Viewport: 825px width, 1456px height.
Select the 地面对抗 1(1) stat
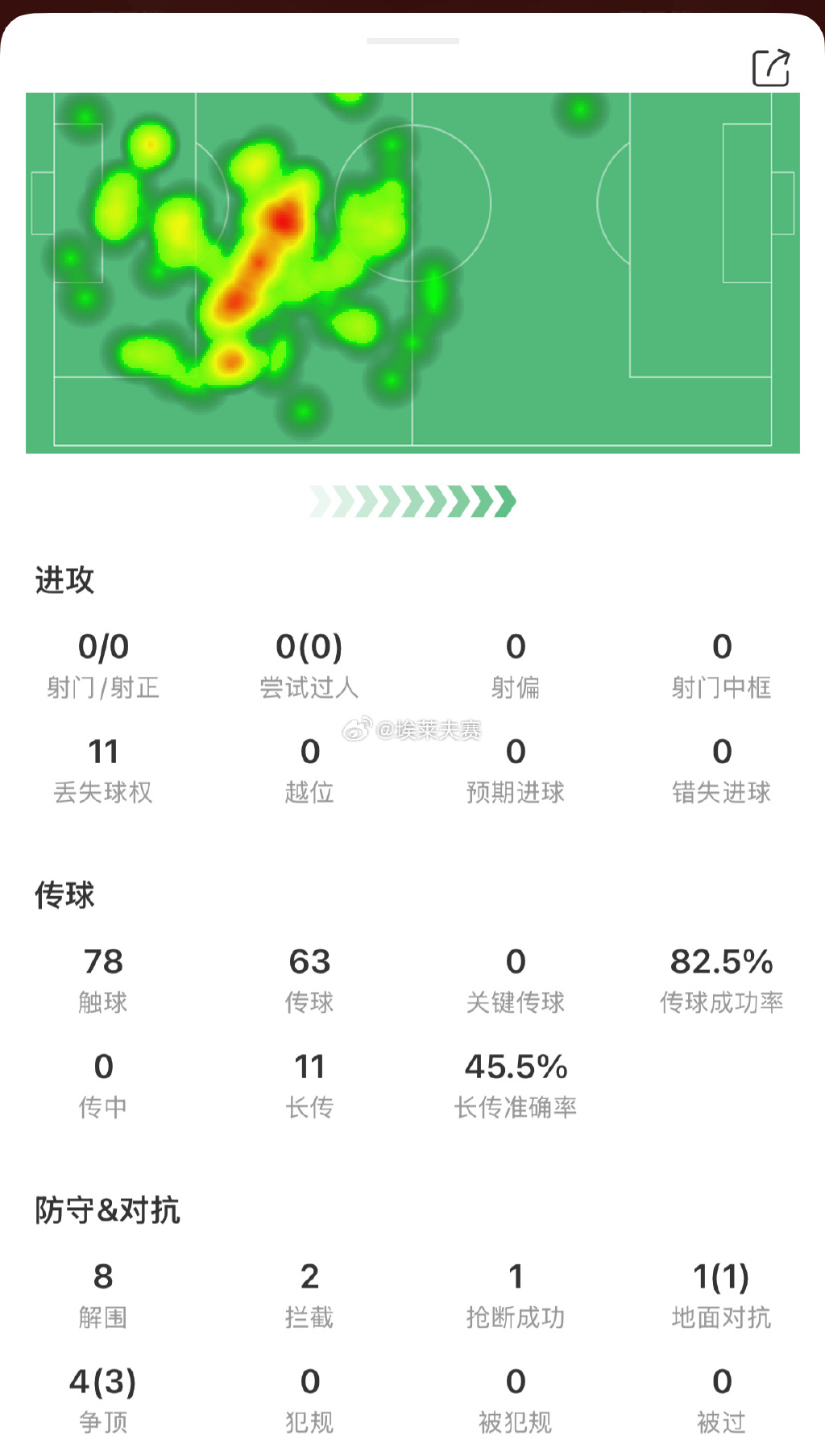pyautogui.click(x=721, y=1292)
